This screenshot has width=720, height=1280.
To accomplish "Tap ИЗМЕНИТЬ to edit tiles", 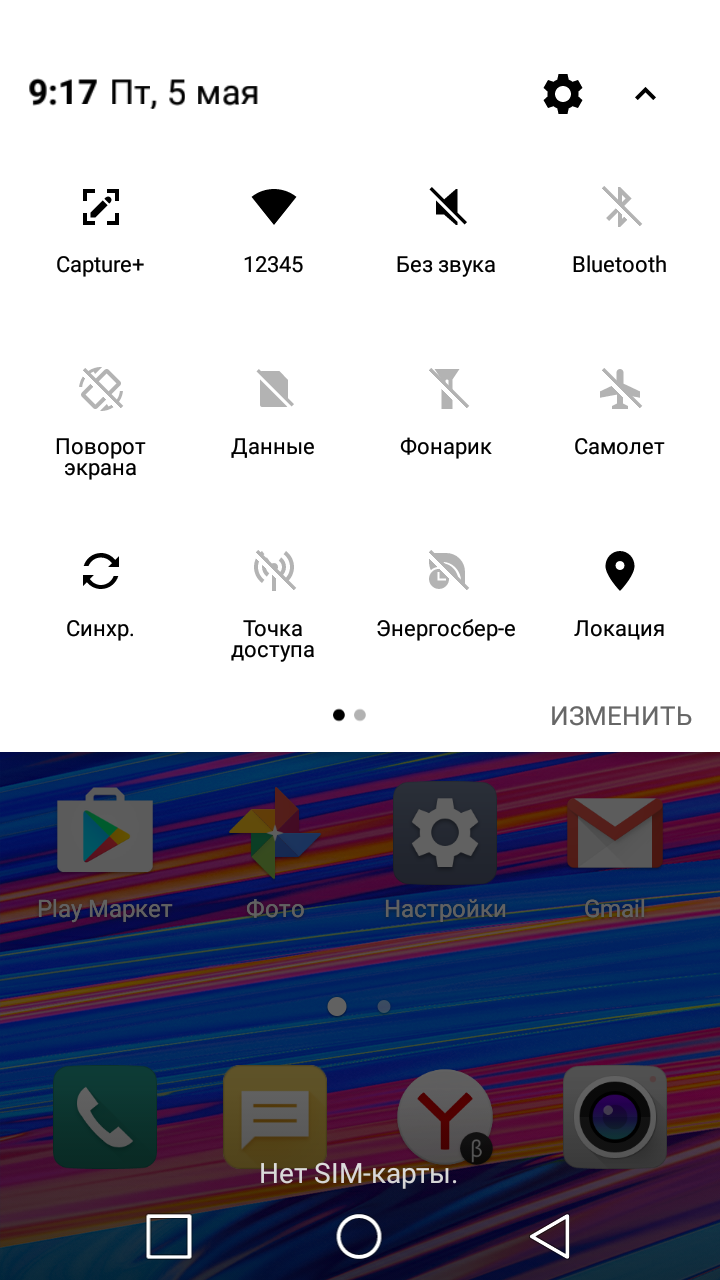I will 620,716.
